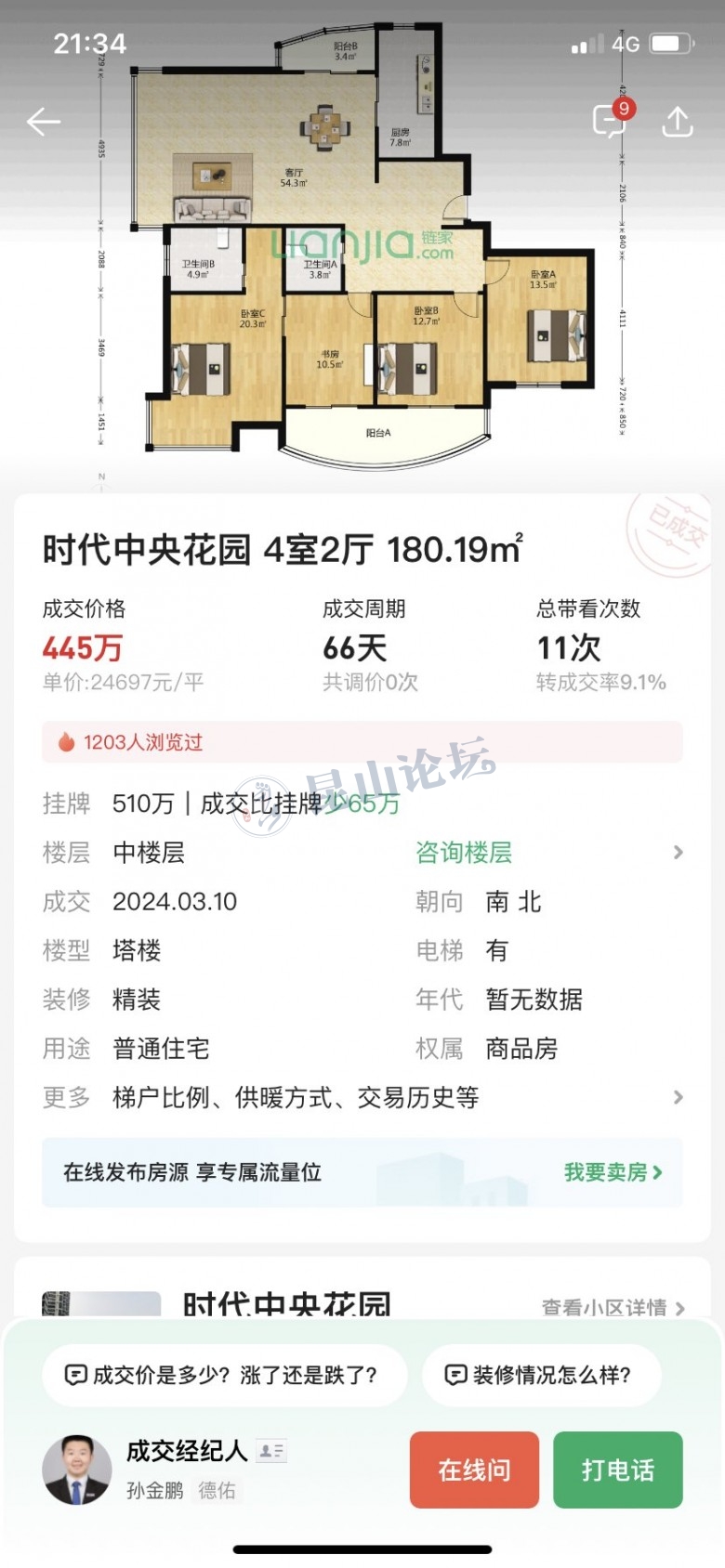The image size is (725, 1568).
Task: Open messages icon with 9 badge
Action: (611, 121)
